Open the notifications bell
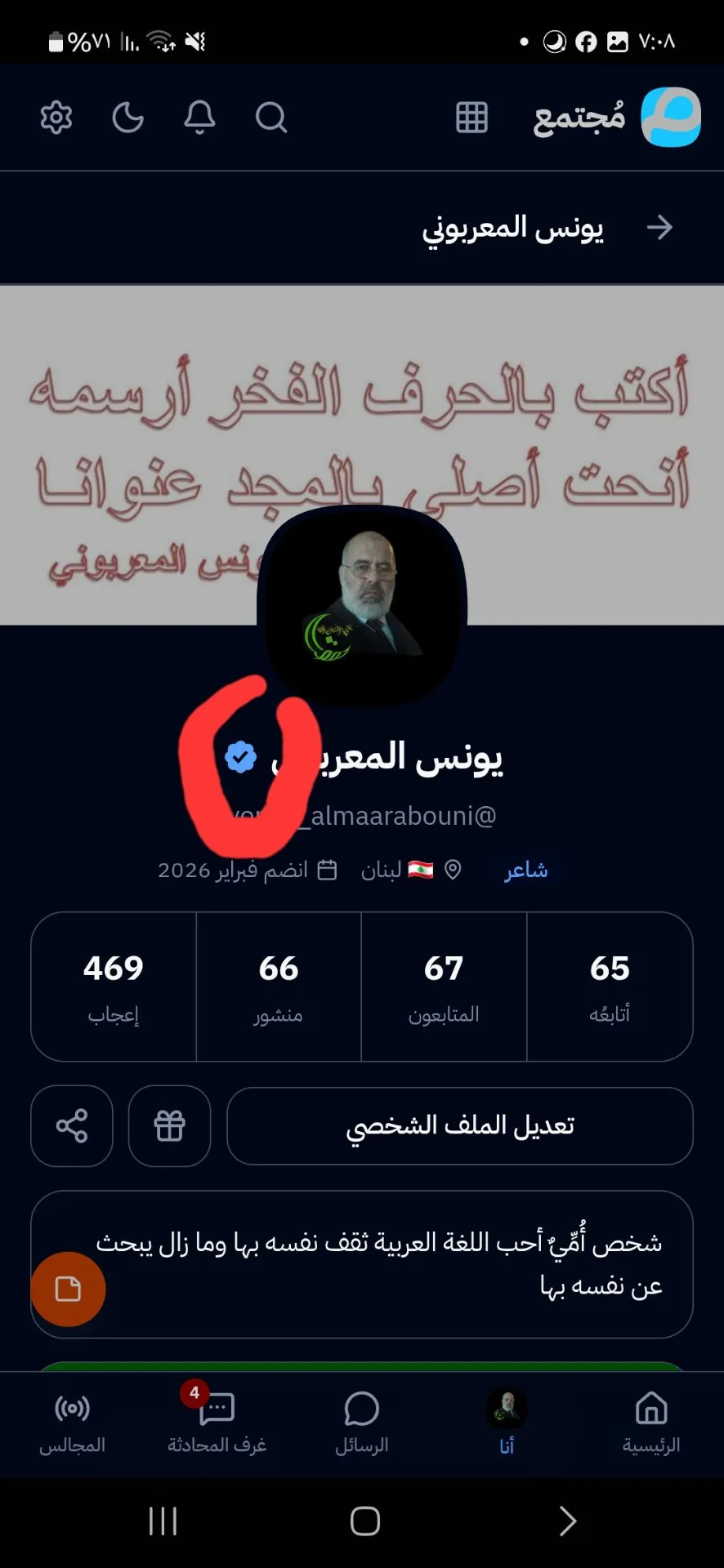The image size is (724, 1568). click(x=199, y=118)
